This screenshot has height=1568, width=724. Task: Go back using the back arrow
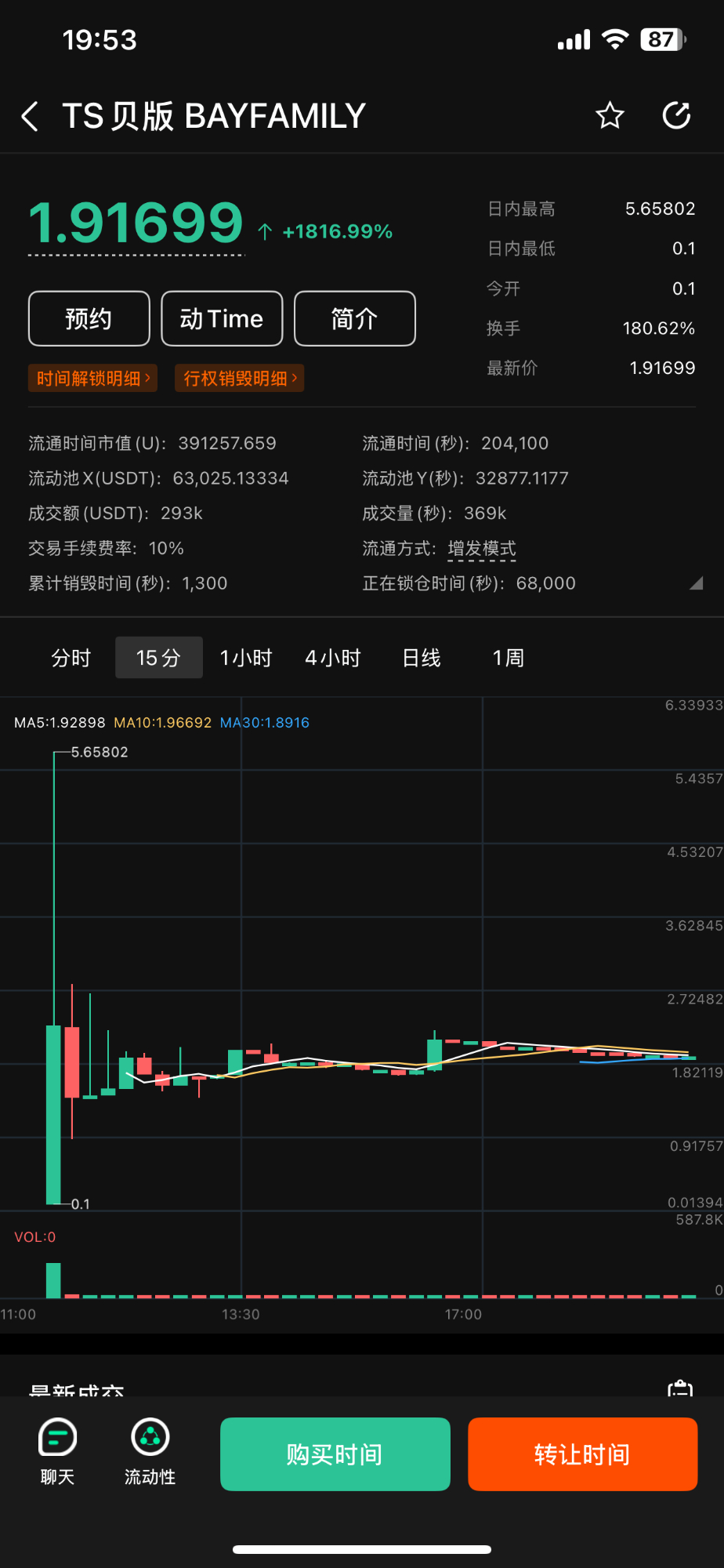pyautogui.click(x=30, y=116)
